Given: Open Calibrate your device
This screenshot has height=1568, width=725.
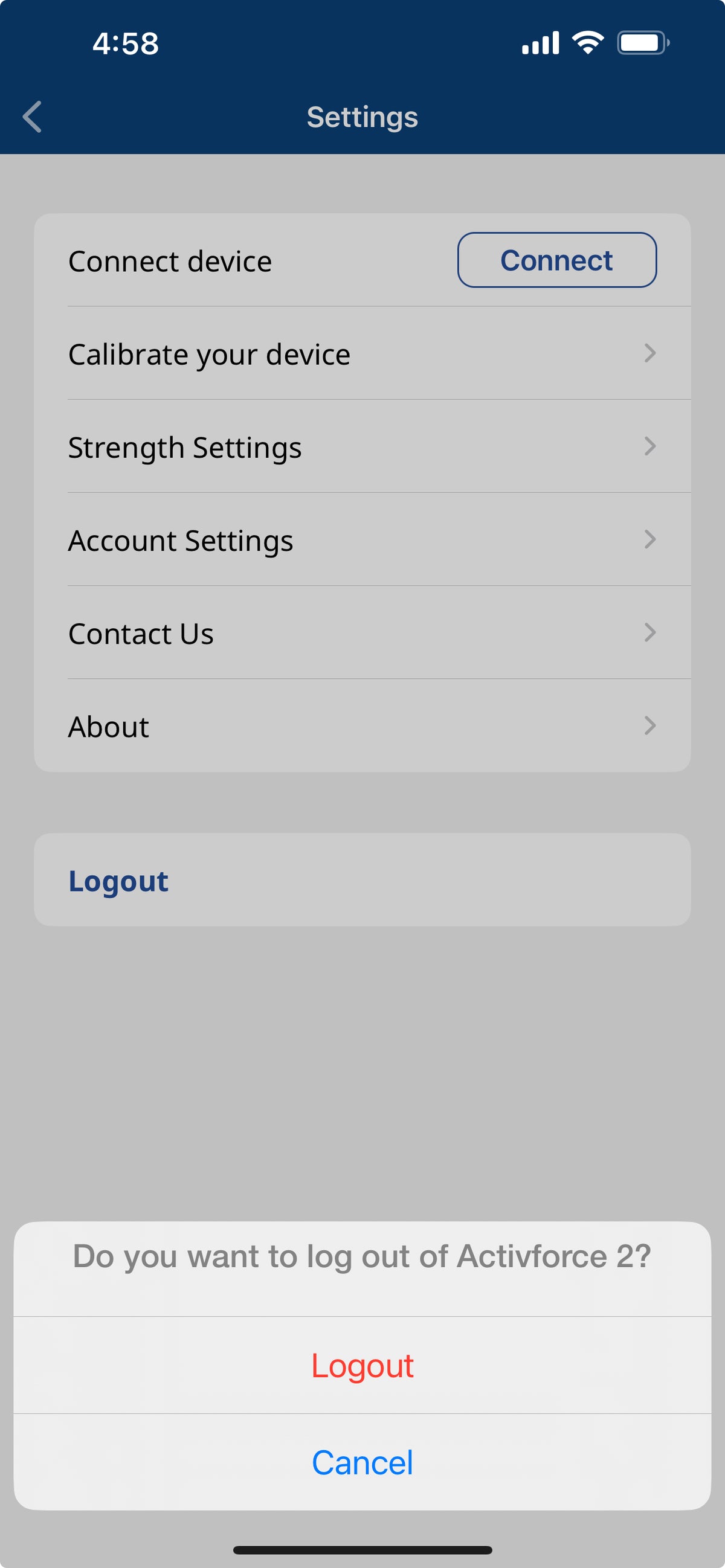Looking at the screenshot, I should 362,354.
